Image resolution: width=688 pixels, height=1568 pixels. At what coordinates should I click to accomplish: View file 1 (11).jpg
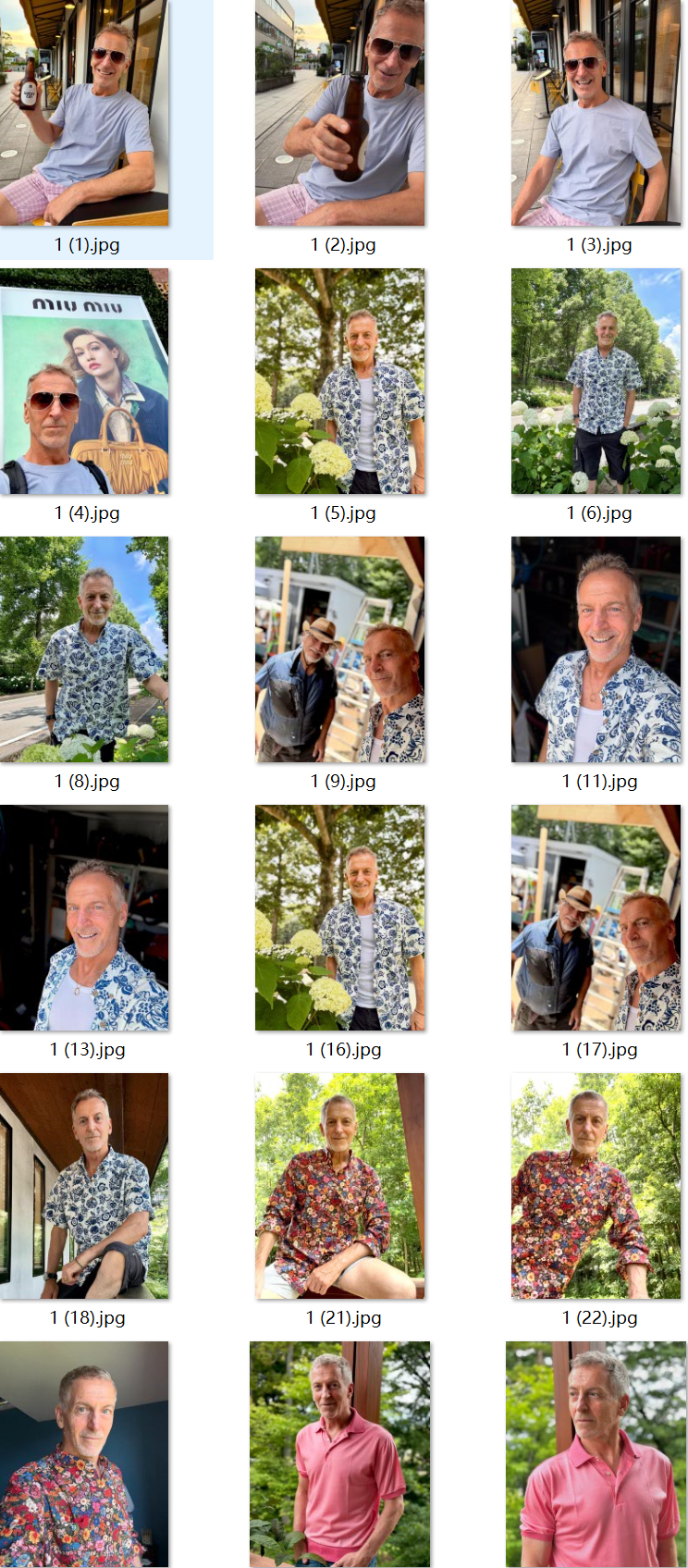(596, 649)
